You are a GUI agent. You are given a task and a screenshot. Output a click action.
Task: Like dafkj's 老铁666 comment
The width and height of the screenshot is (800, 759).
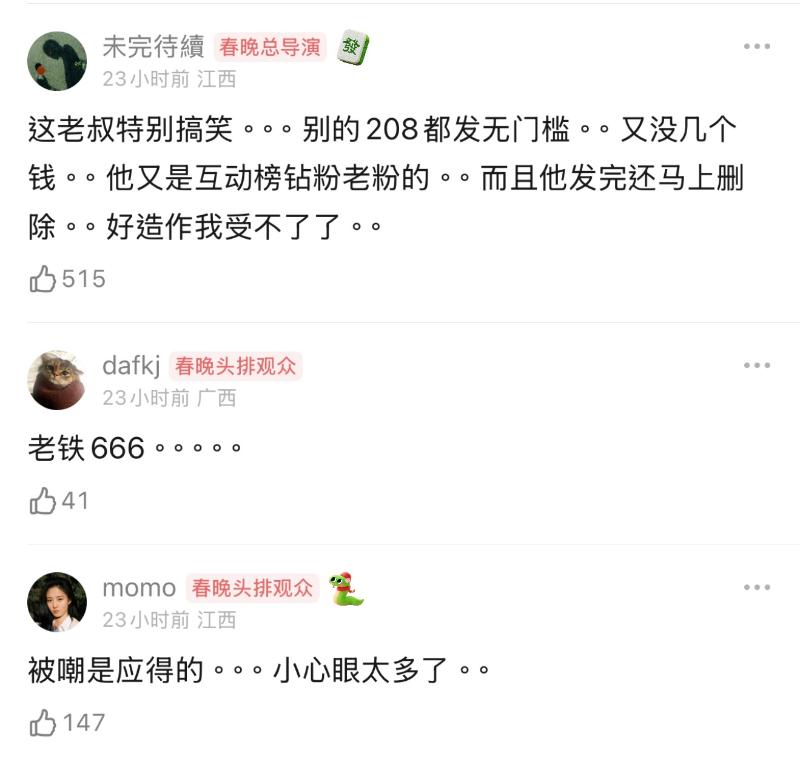click(43, 500)
